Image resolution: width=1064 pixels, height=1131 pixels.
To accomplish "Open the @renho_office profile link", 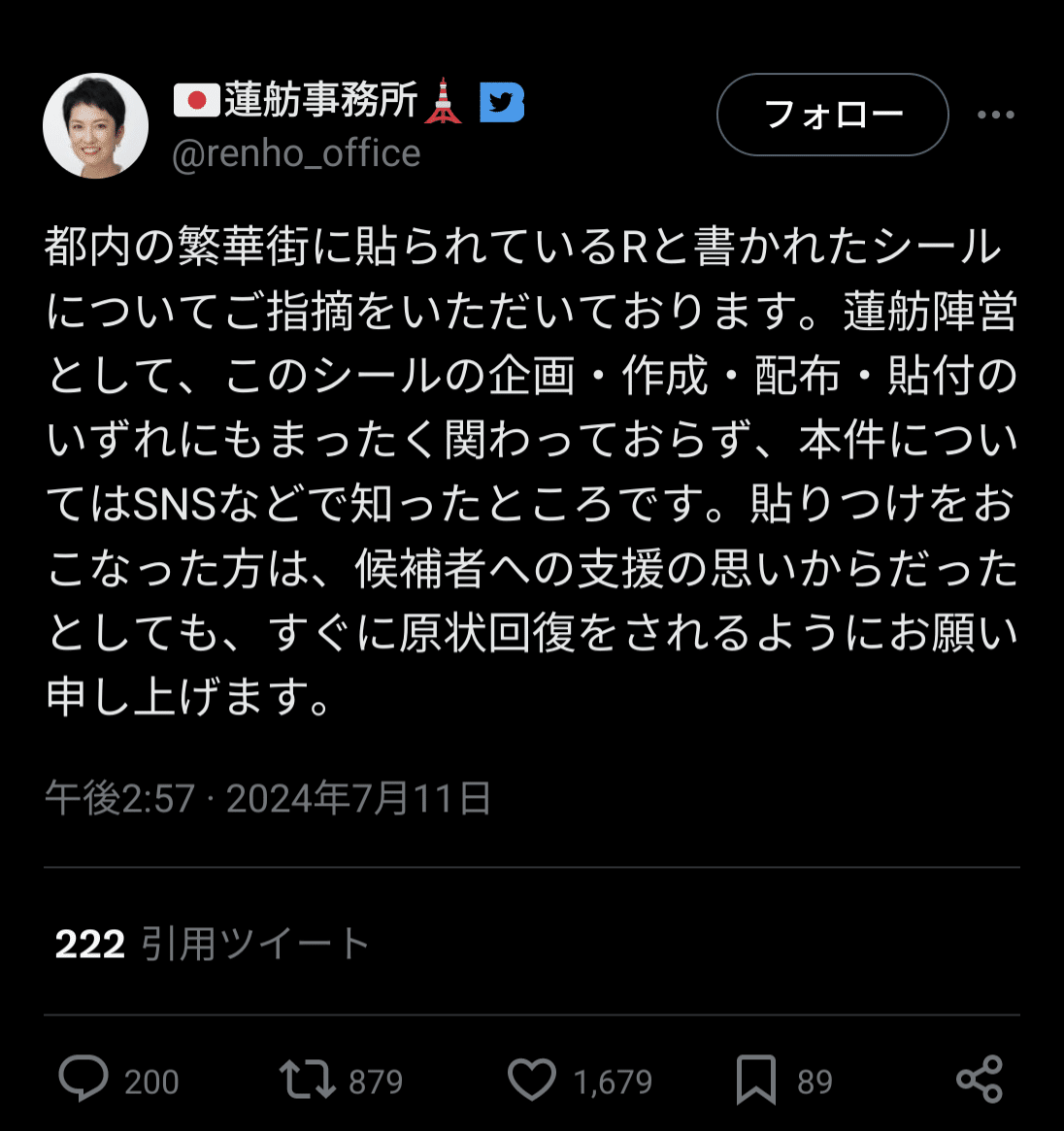I will (x=296, y=153).
